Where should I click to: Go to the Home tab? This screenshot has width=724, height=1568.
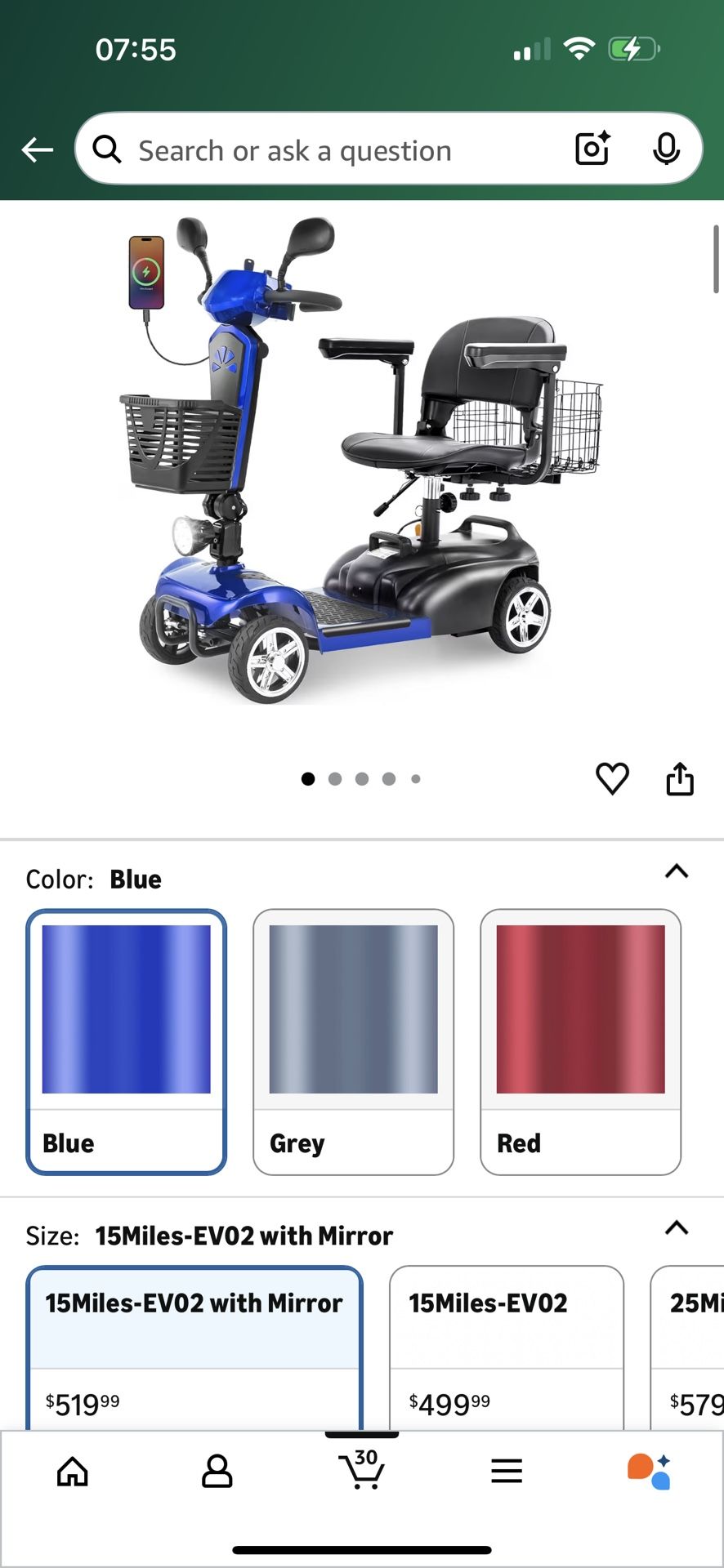coord(73,1472)
